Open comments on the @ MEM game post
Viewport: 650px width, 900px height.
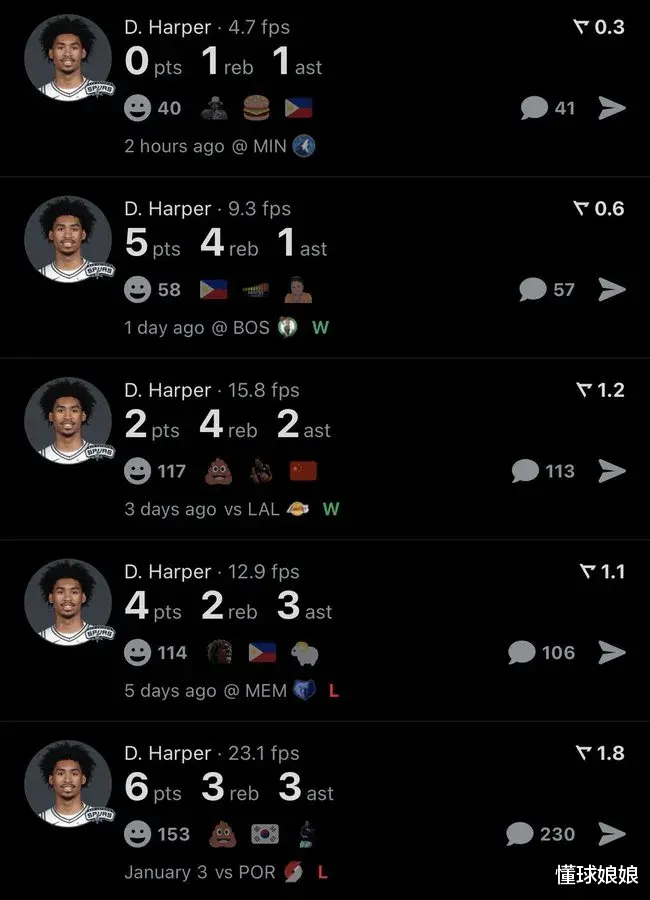[522, 653]
